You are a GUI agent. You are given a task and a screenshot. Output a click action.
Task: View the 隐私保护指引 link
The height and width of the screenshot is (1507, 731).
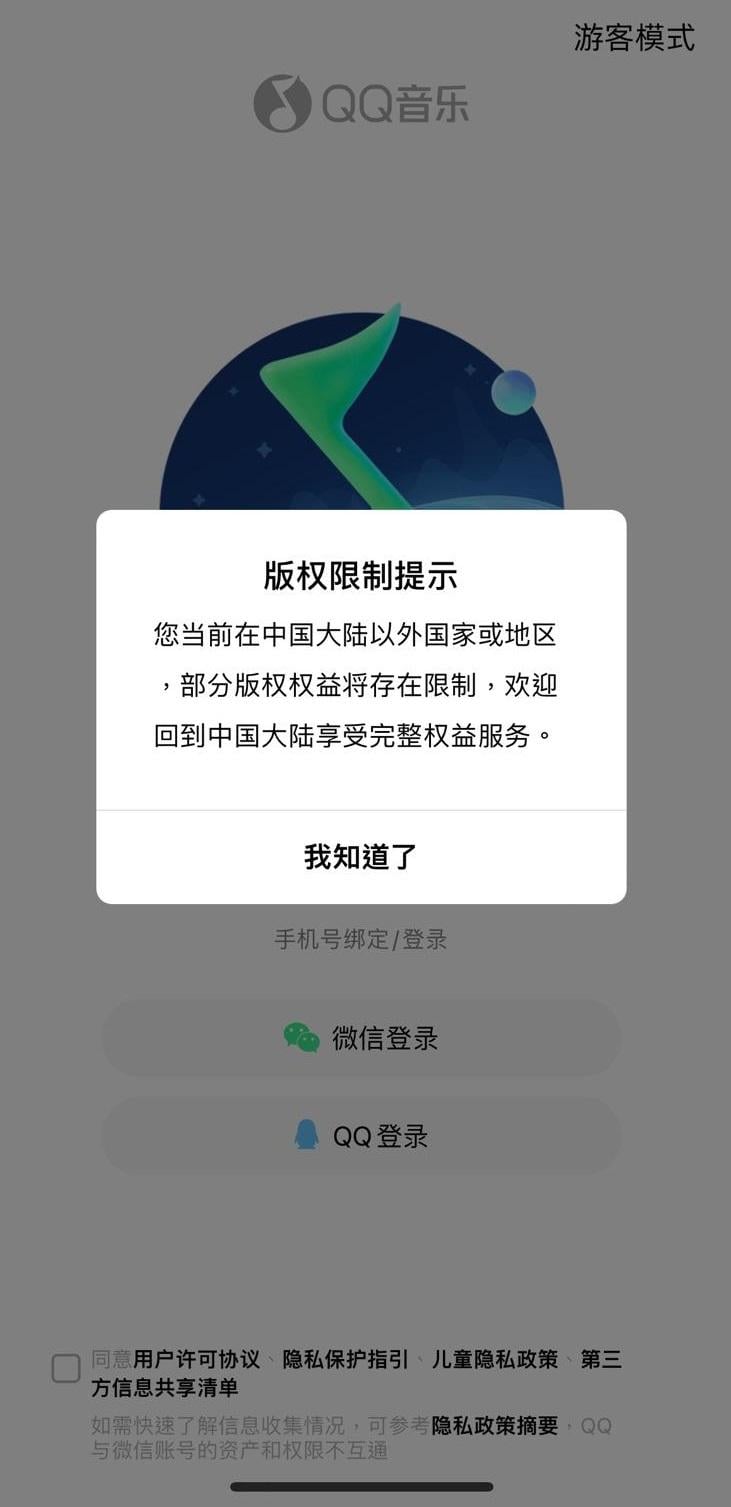click(x=346, y=1360)
